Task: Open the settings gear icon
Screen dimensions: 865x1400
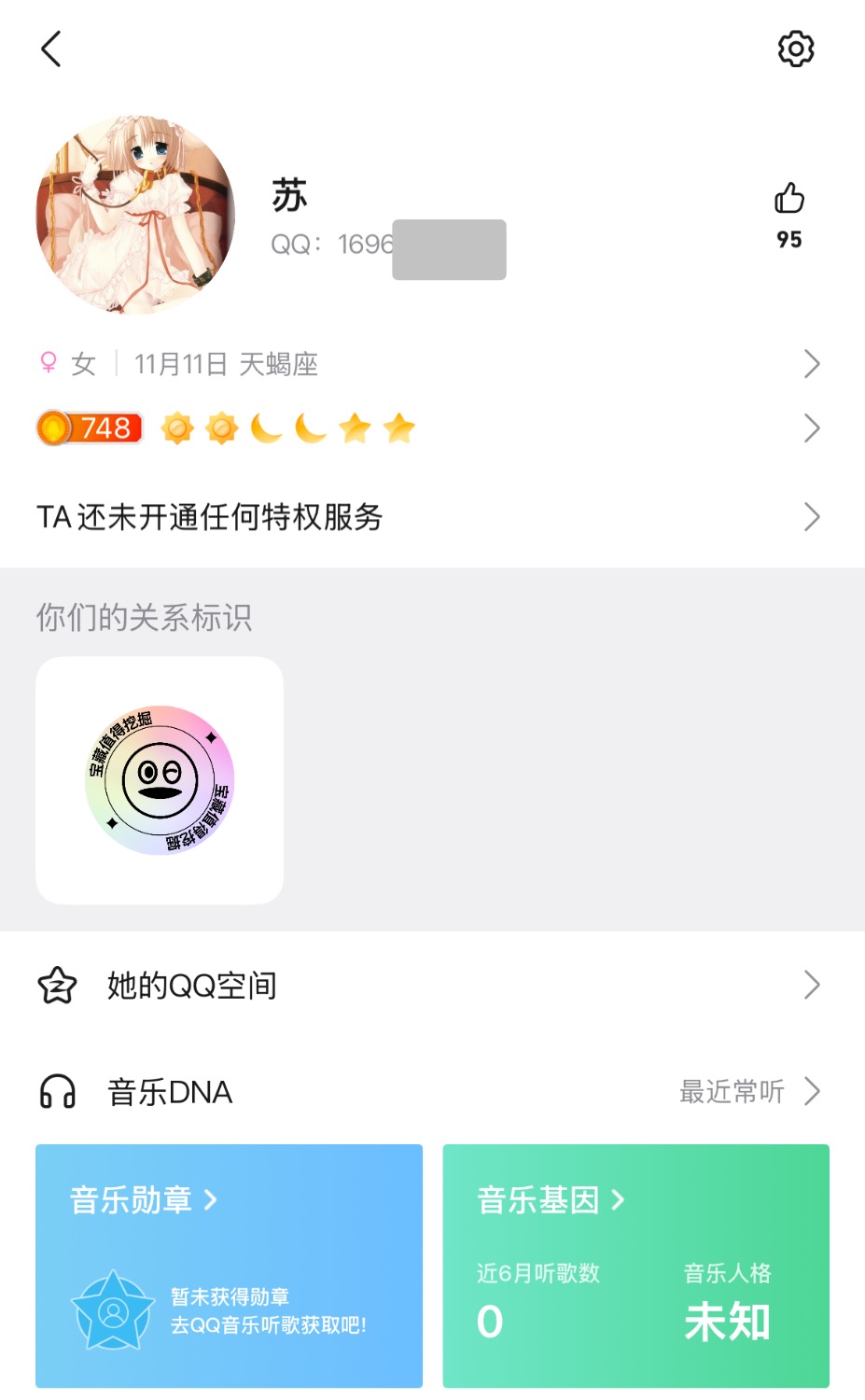Action: pyautogui.click(x=796, y=49)
